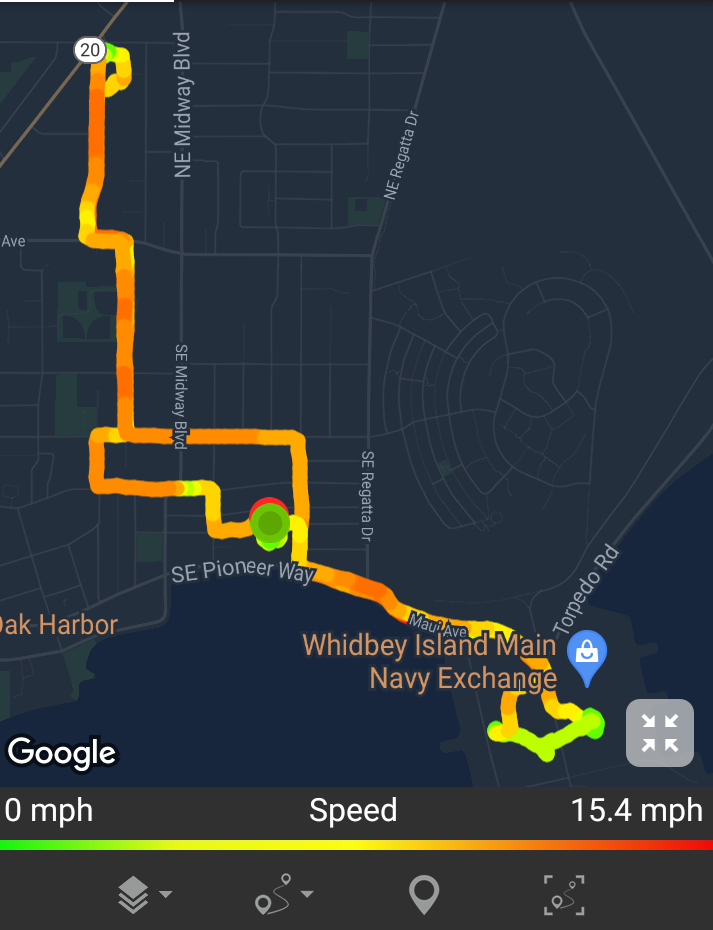Open Whidbey Island Main Navy Exchange marker
This screenshot has height=930, width=713.
[587, 657]
